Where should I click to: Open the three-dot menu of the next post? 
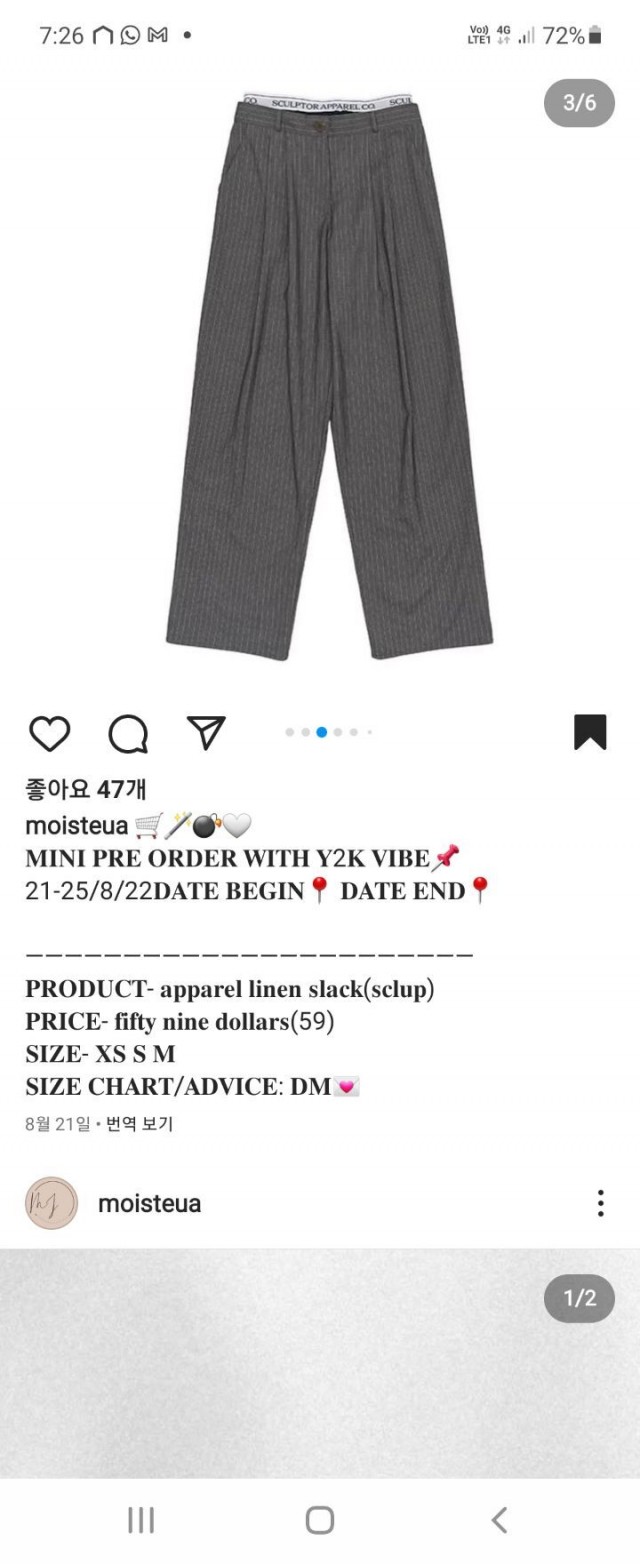tap(600, 1203)
